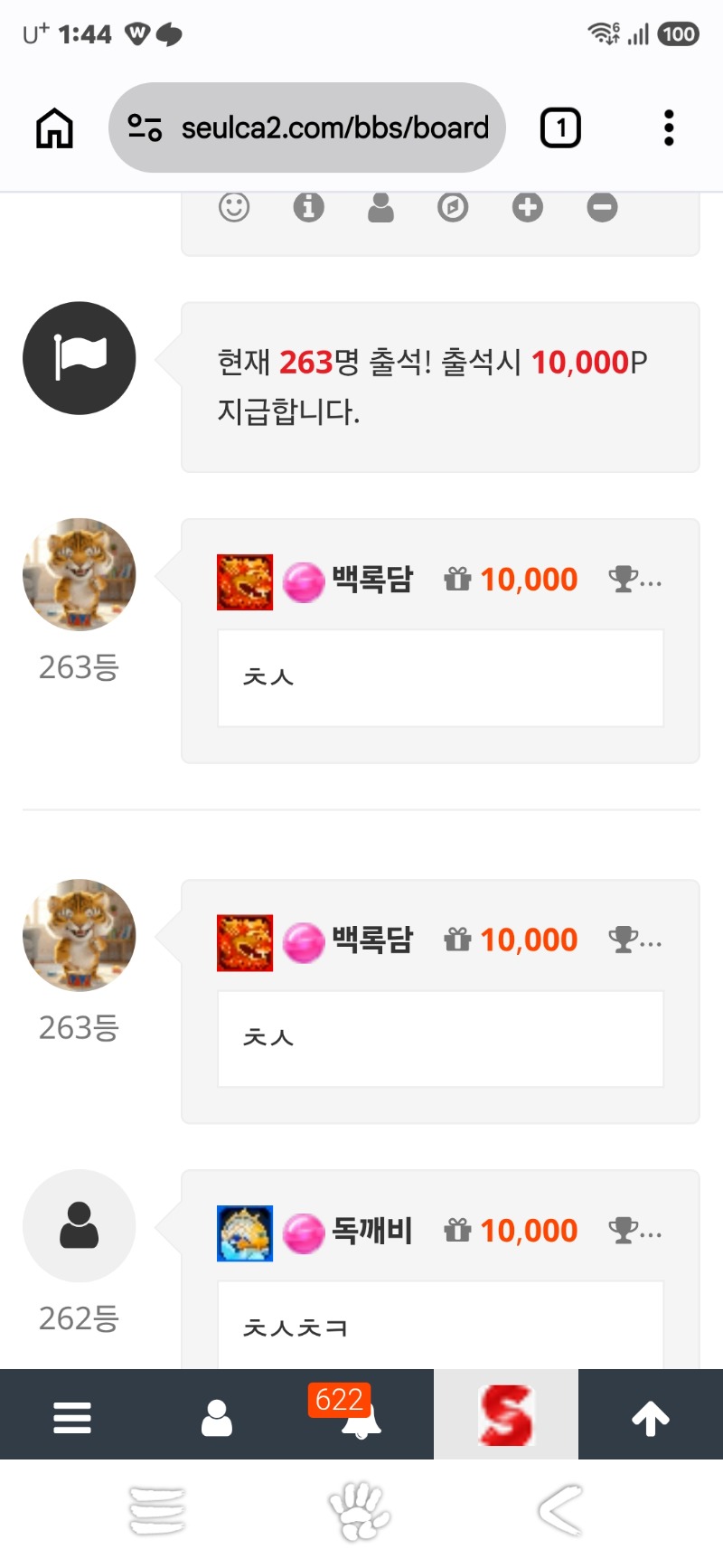Open the tab switcher showing 1 tab
This screenshot has width=723, height=1568.
click(560, 128)
